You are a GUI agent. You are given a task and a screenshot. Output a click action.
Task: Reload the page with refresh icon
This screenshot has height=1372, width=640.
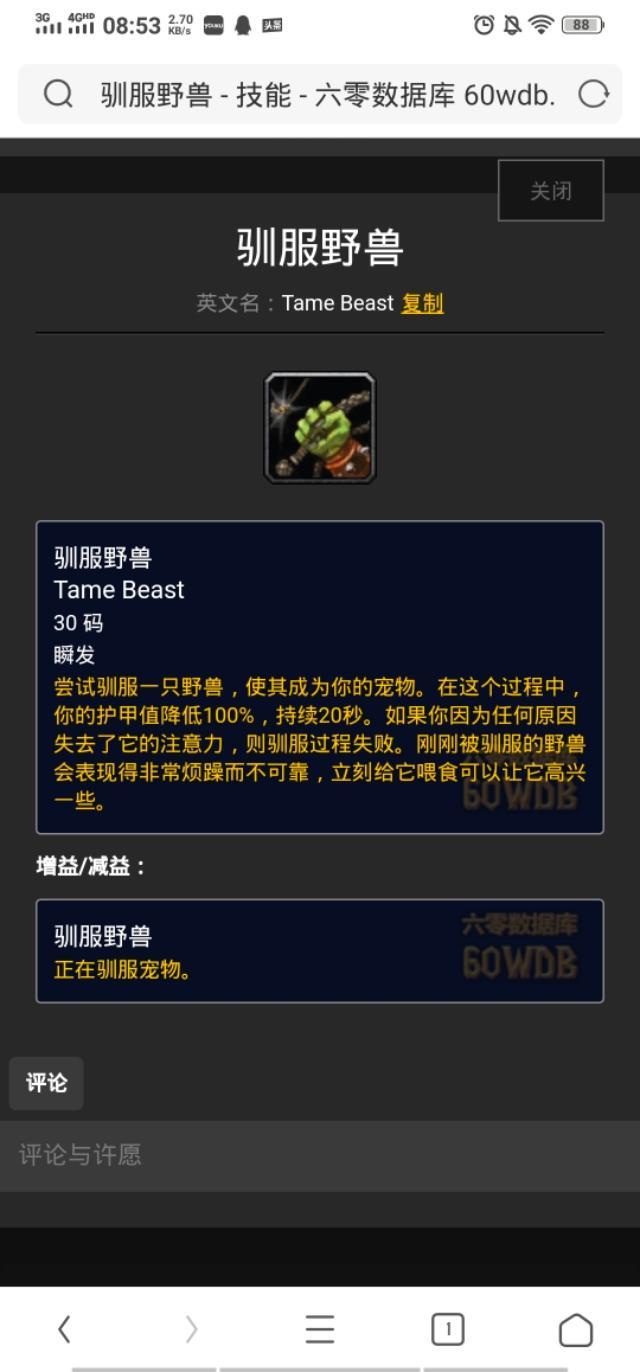pyautogui.click(x=594, y=95)
